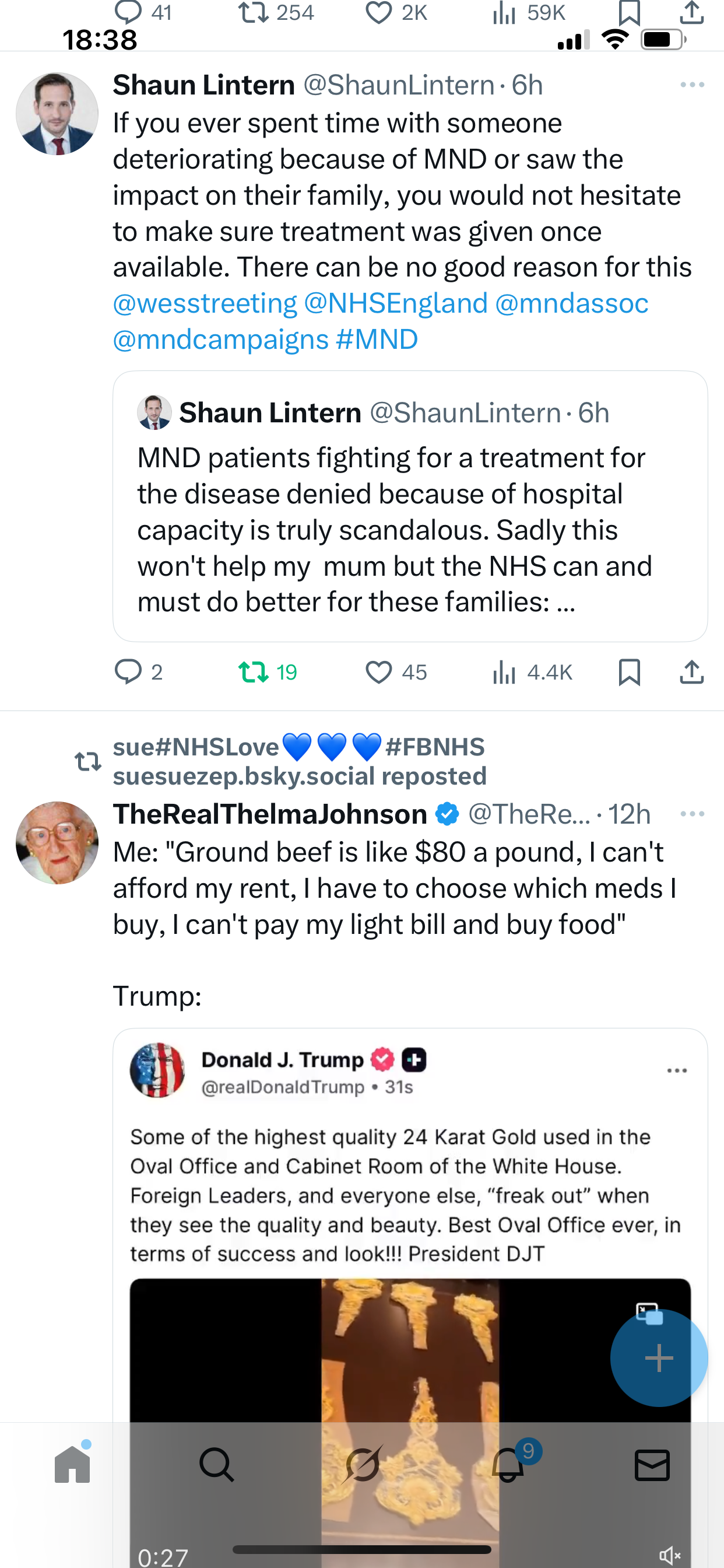Open more options for Shaun Lintern's tweet

pos(692,85)
